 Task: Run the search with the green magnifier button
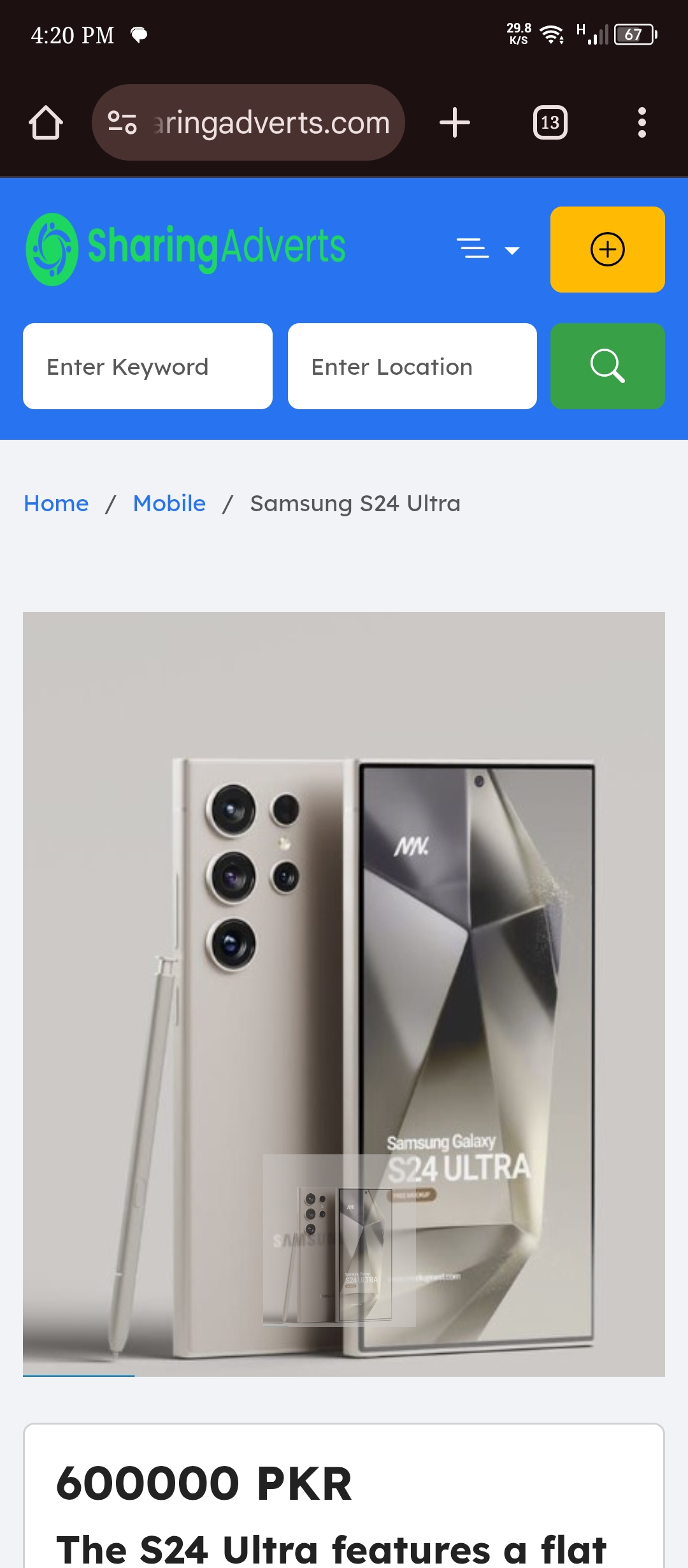pos(607,367)
